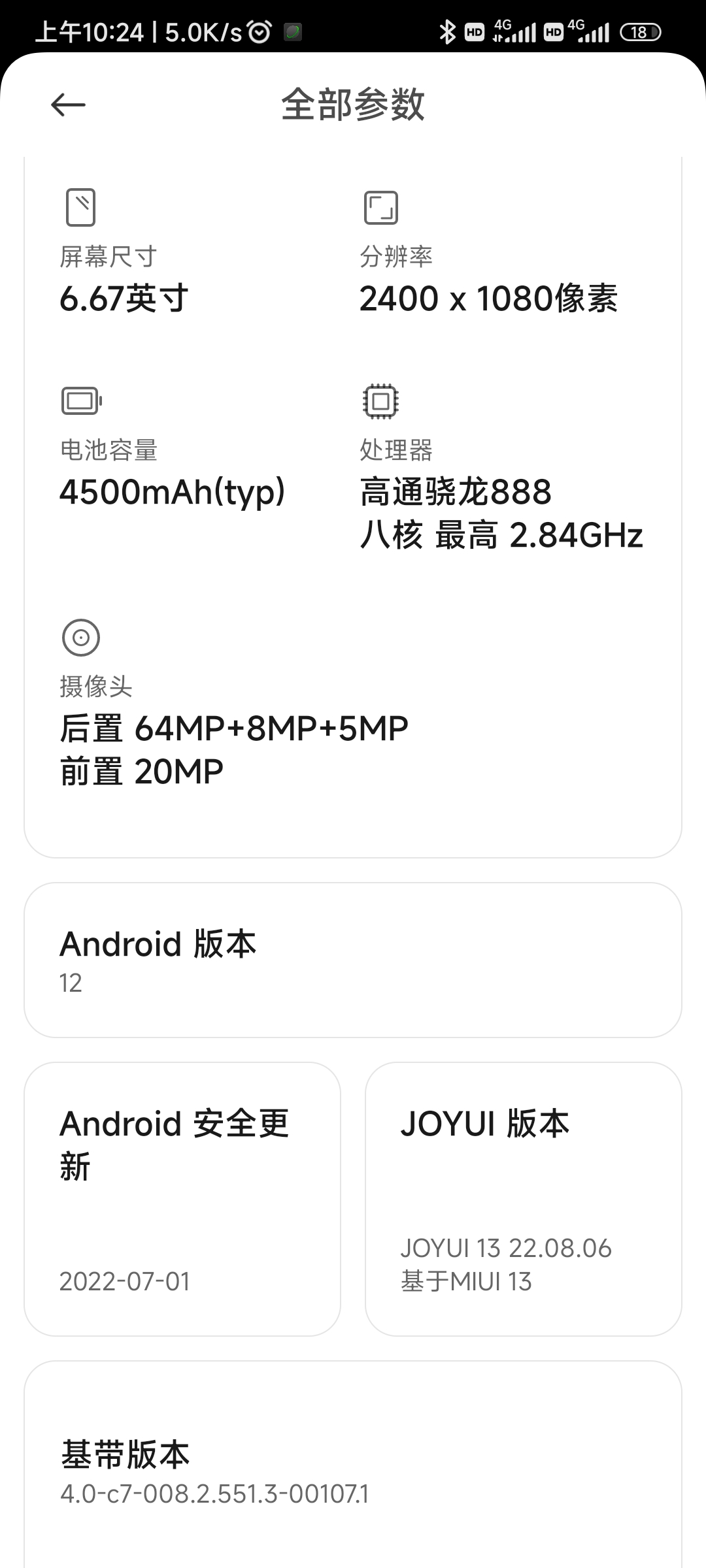
Task: Go back from the 全部参数 page
Action: click(x=68, y=105)
